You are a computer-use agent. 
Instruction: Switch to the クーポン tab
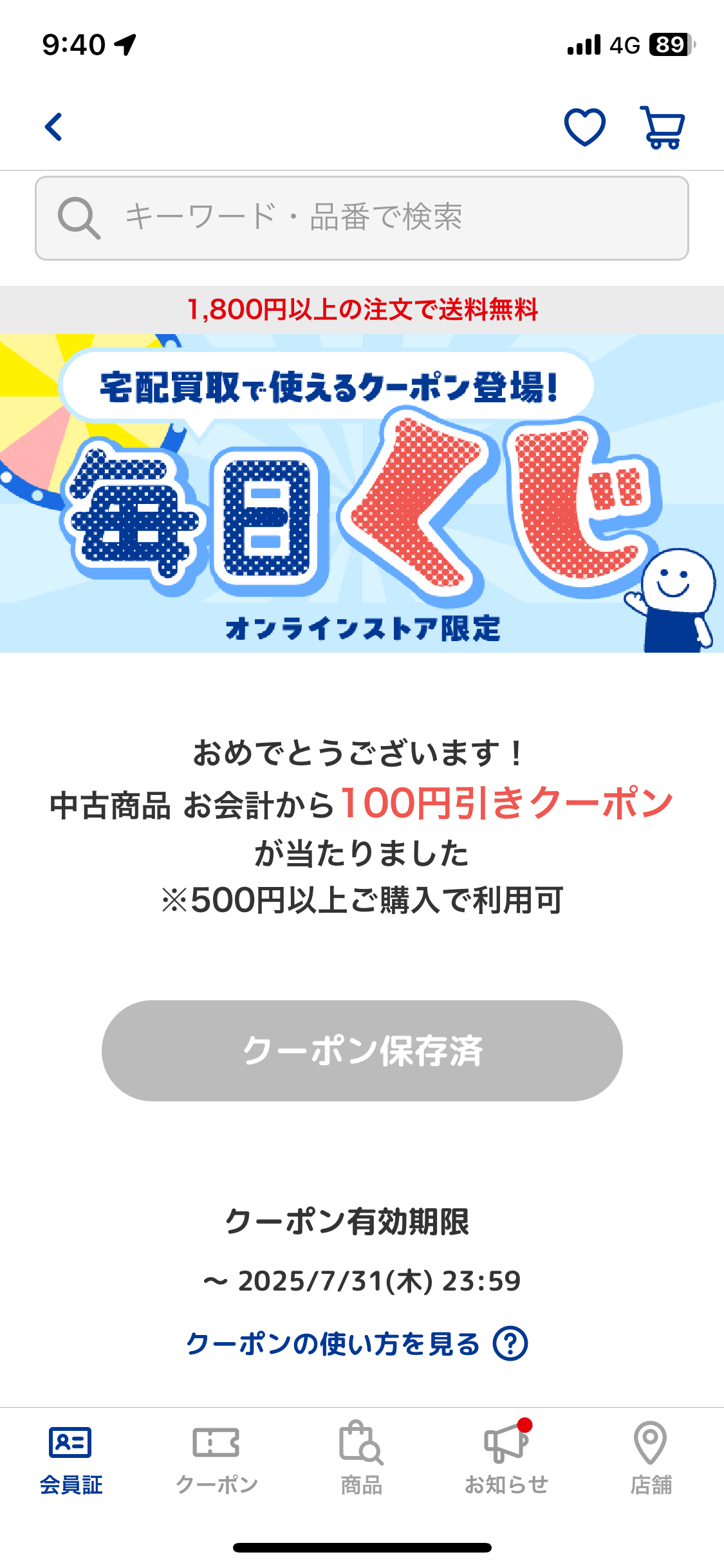216,1459
